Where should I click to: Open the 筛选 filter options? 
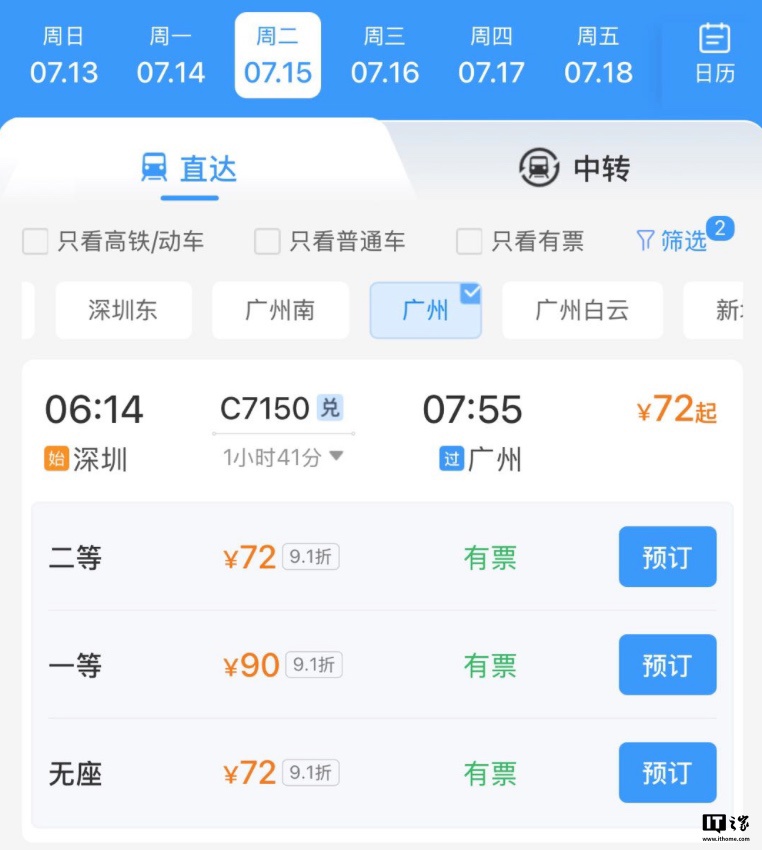coord(672,240)
